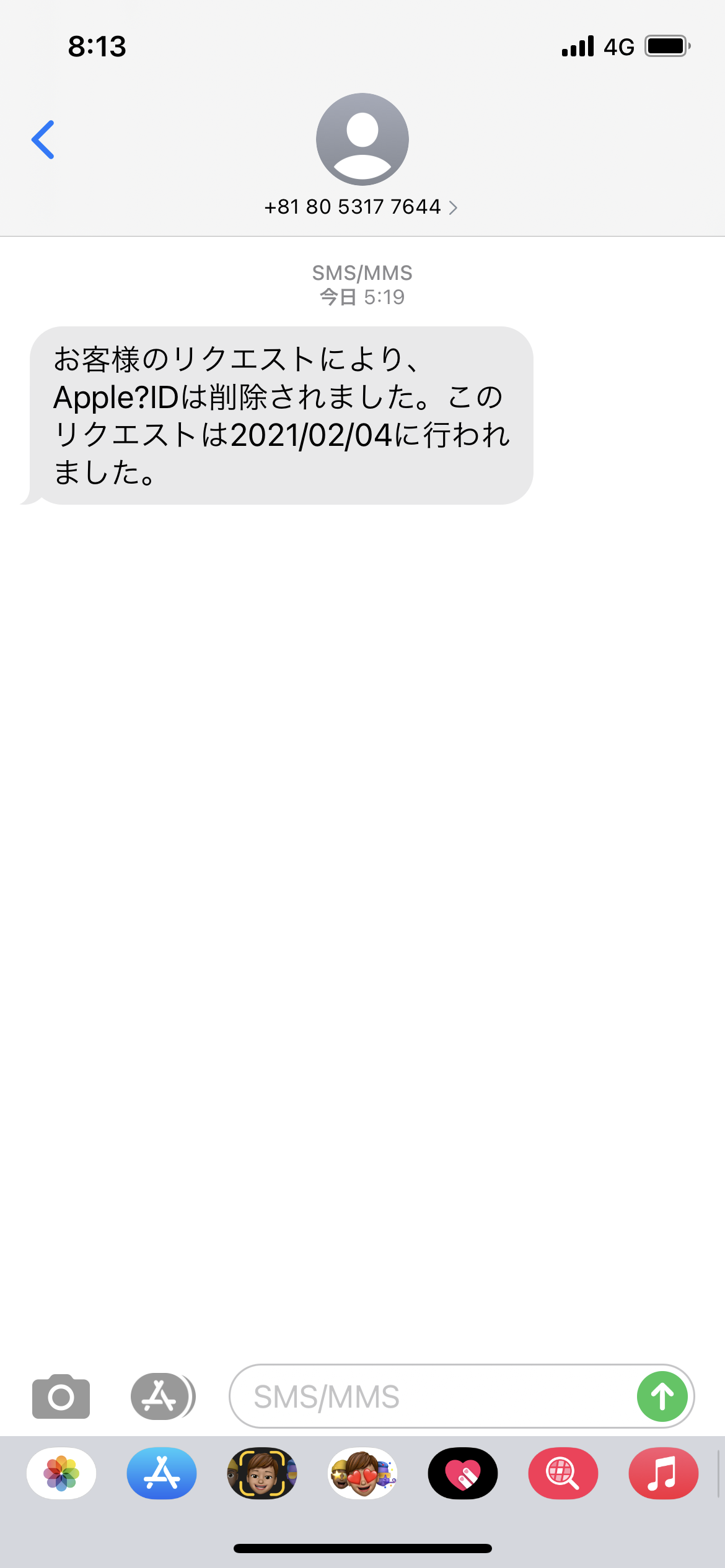Open Memoji Stickers with heart eyes

(x=362, y=1473)
